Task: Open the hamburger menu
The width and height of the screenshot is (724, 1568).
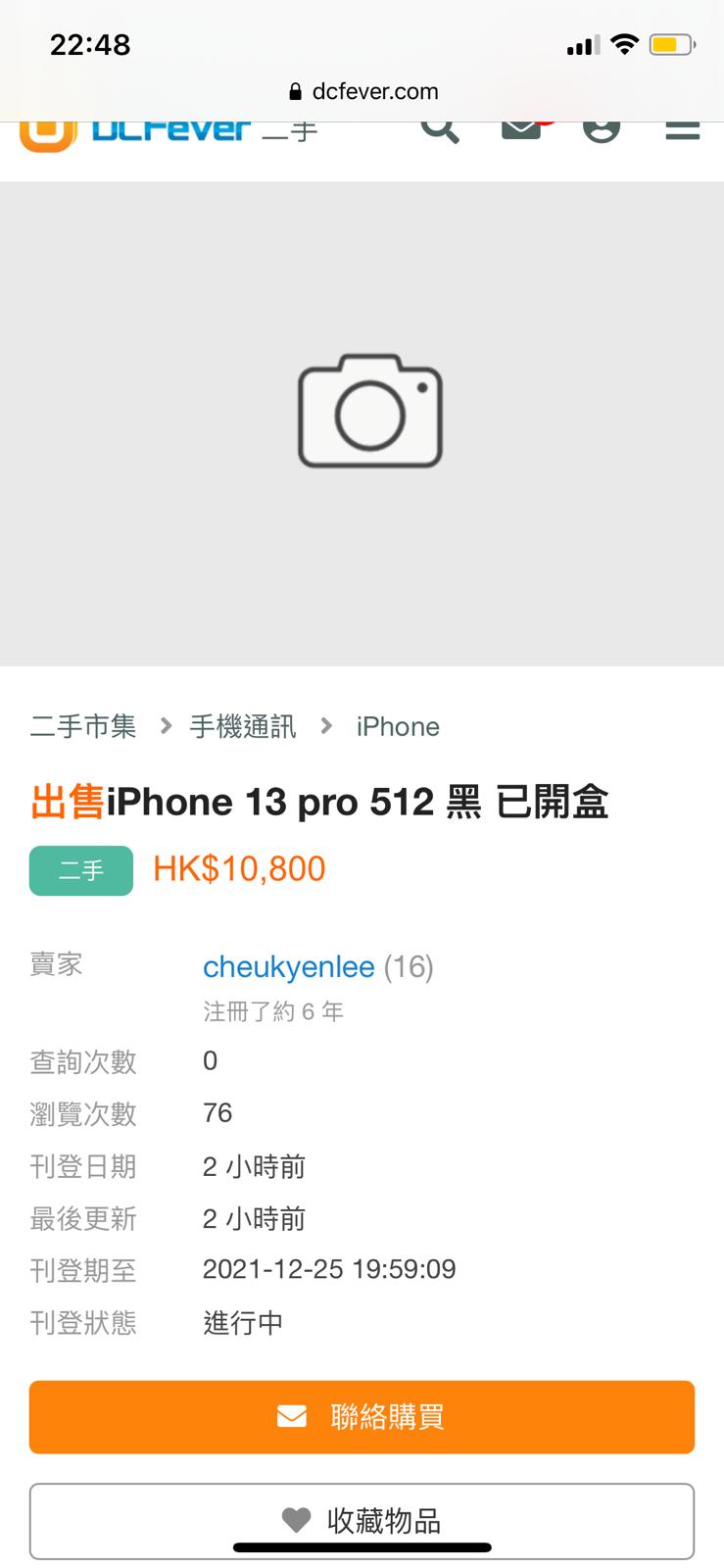Action: click(682, 129)
